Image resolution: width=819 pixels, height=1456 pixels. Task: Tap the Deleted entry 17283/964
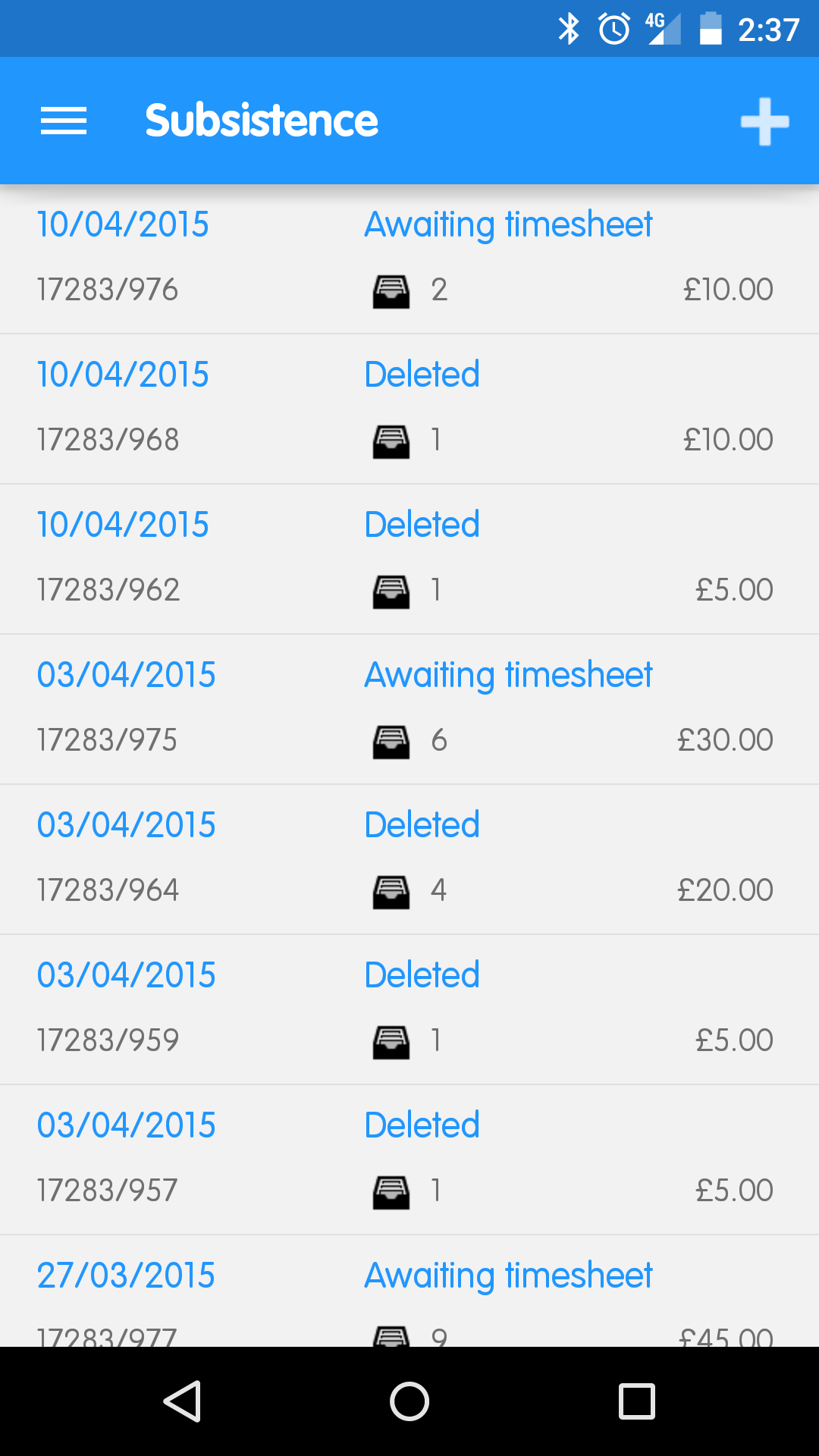409,858
